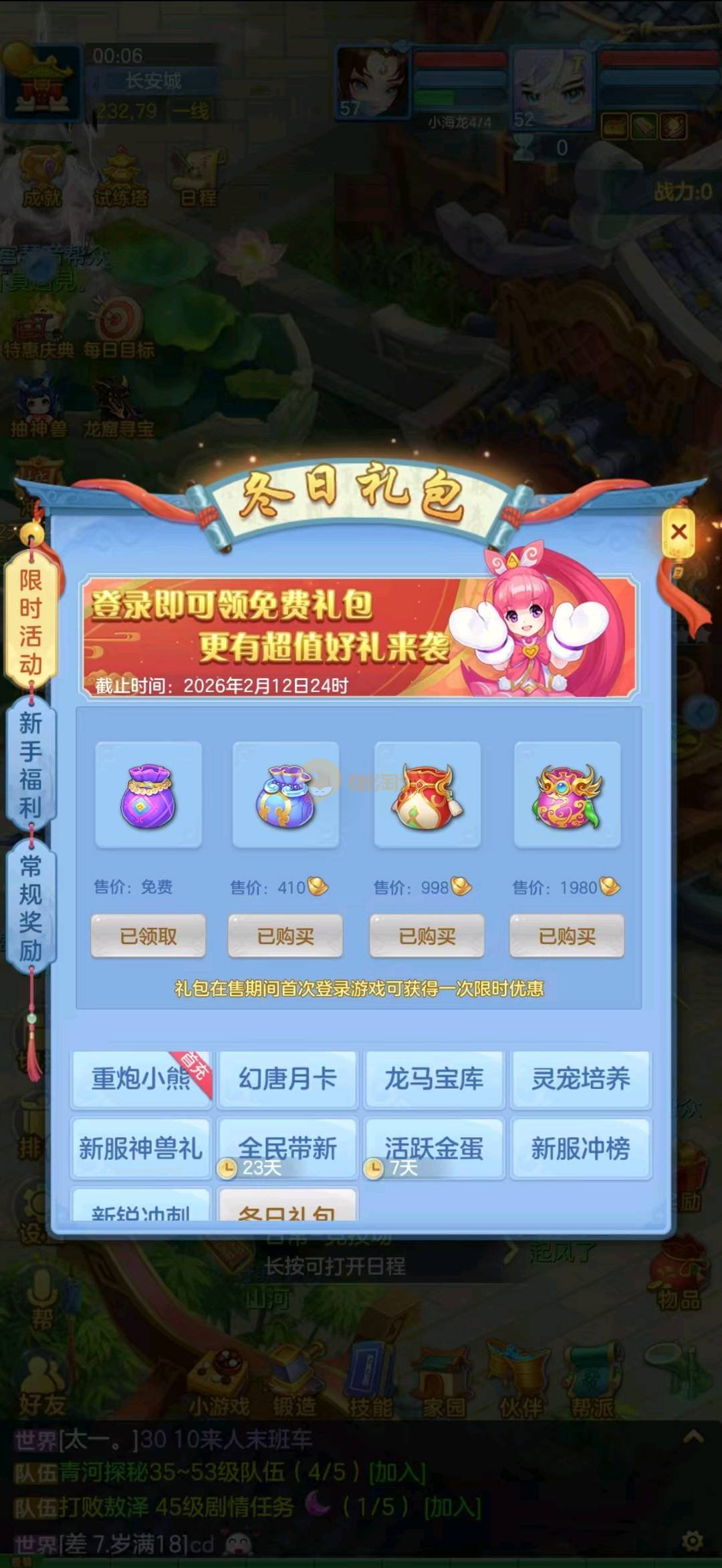Switch to the 新手福利 side tab

click(x=31, y=764)
